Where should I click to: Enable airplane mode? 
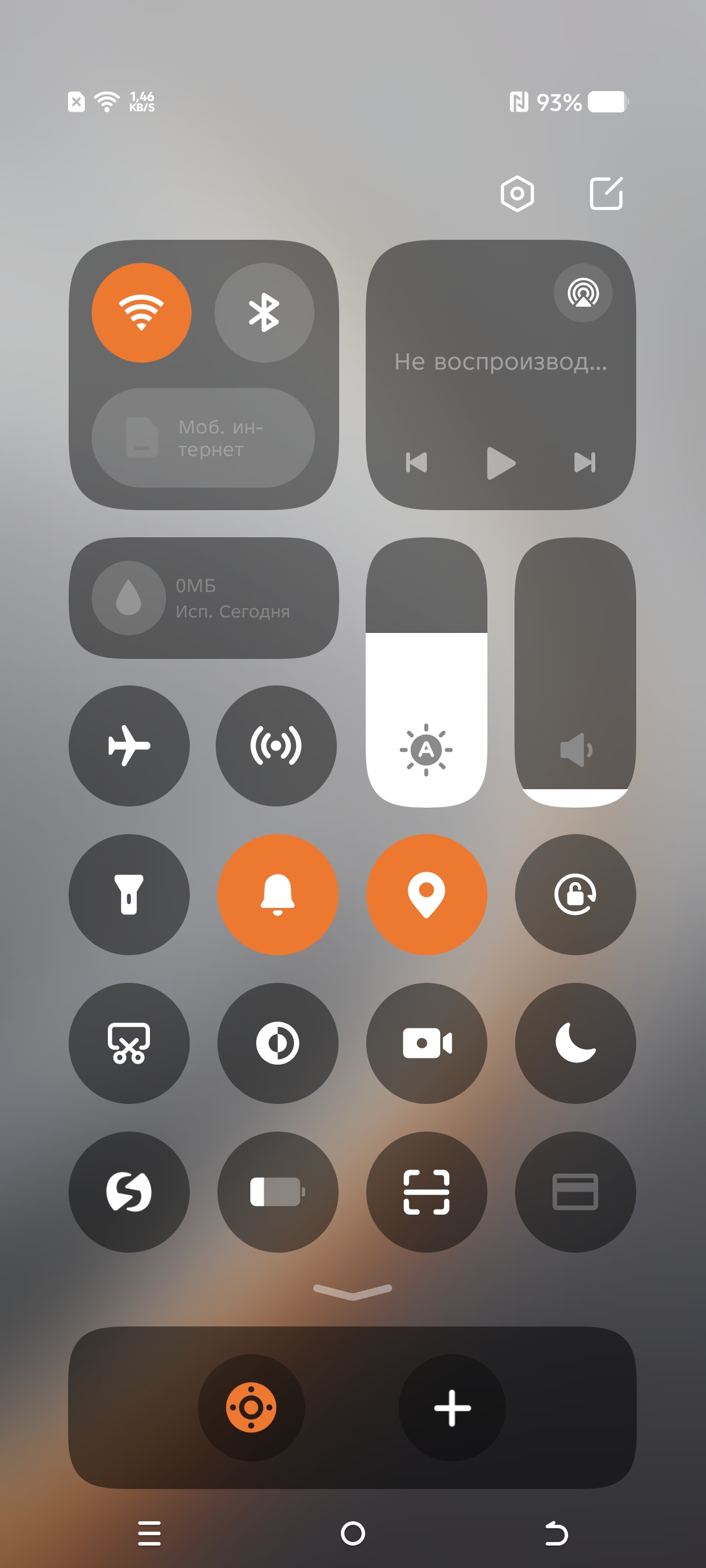pyautogui.click(x=129, y=745)
